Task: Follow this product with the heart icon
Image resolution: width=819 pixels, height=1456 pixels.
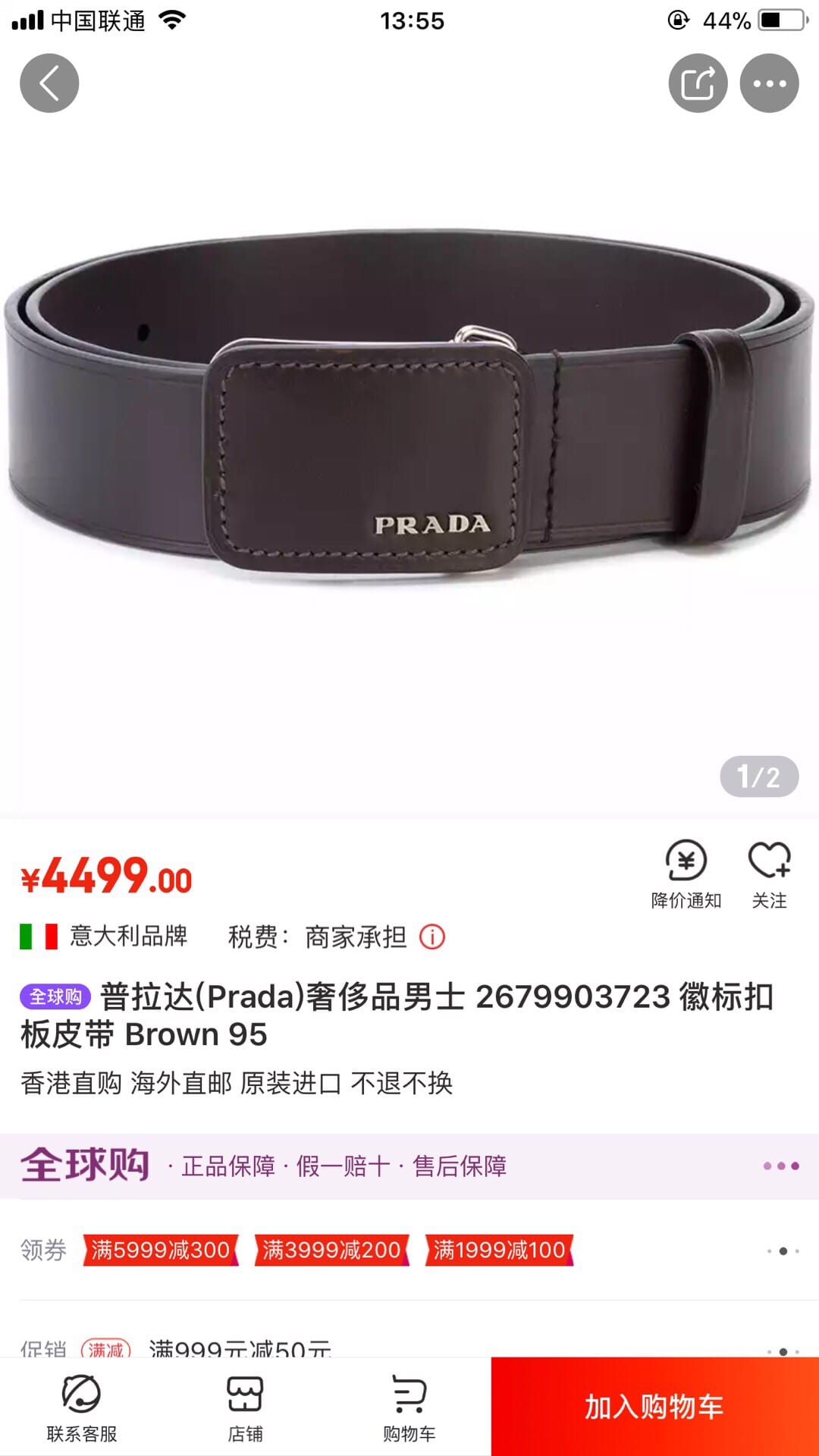Action: click(769, 874)
